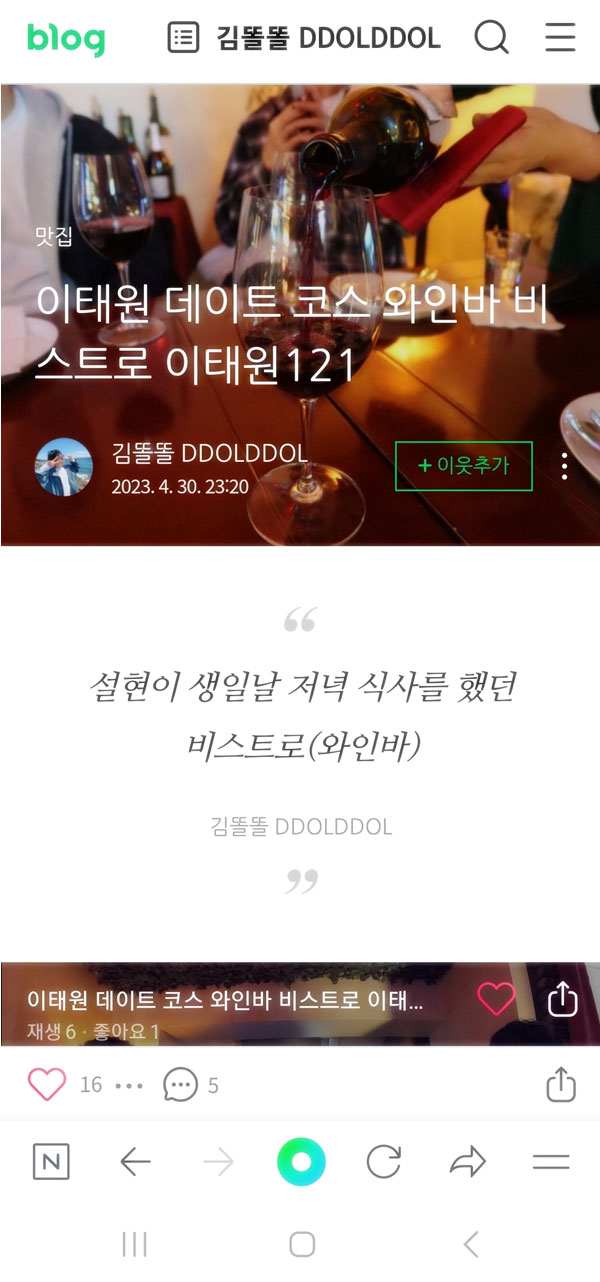This screenshot has width=600, height=1282.
Task: Share the embedded video
Action: click(x=563, y=998)
